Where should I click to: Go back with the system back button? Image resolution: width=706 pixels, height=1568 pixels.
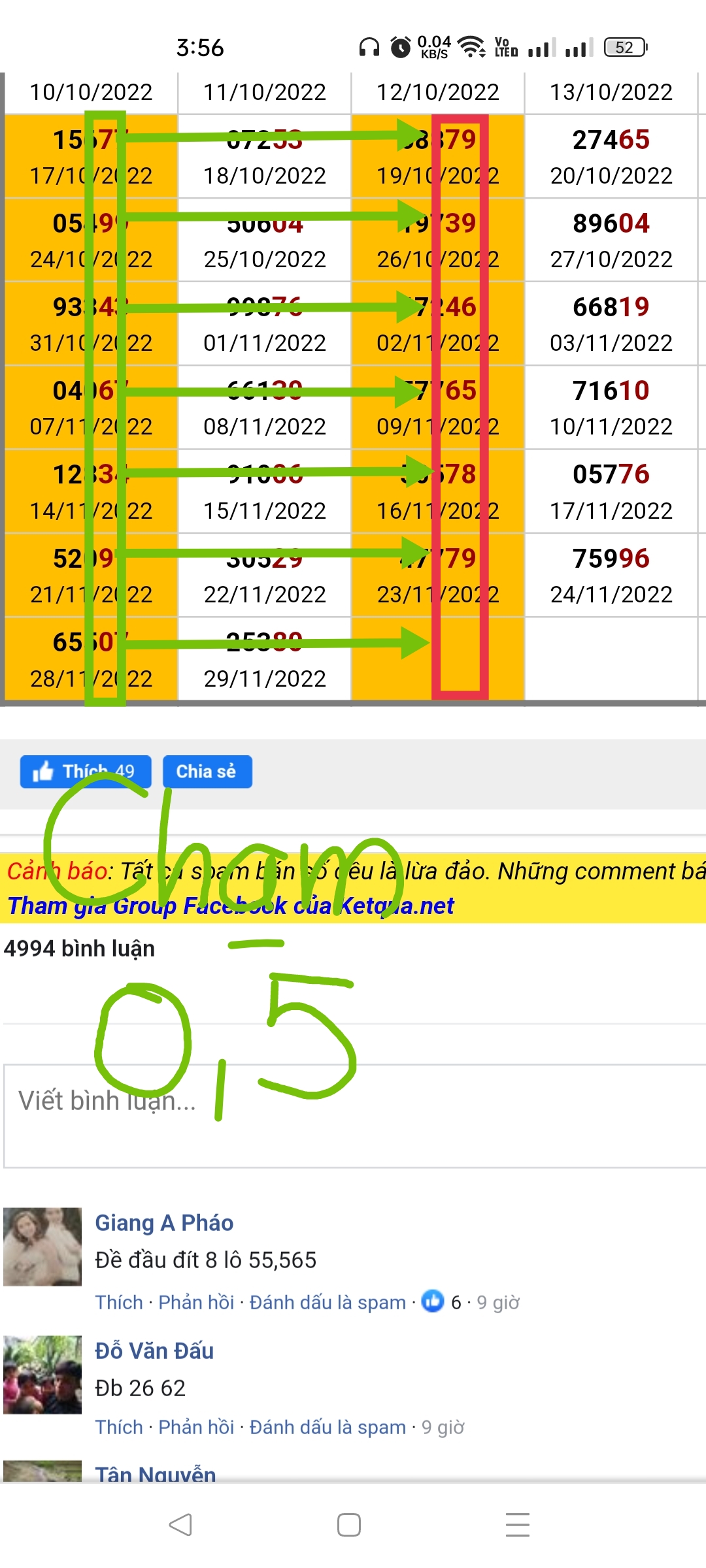(180, 1525)
